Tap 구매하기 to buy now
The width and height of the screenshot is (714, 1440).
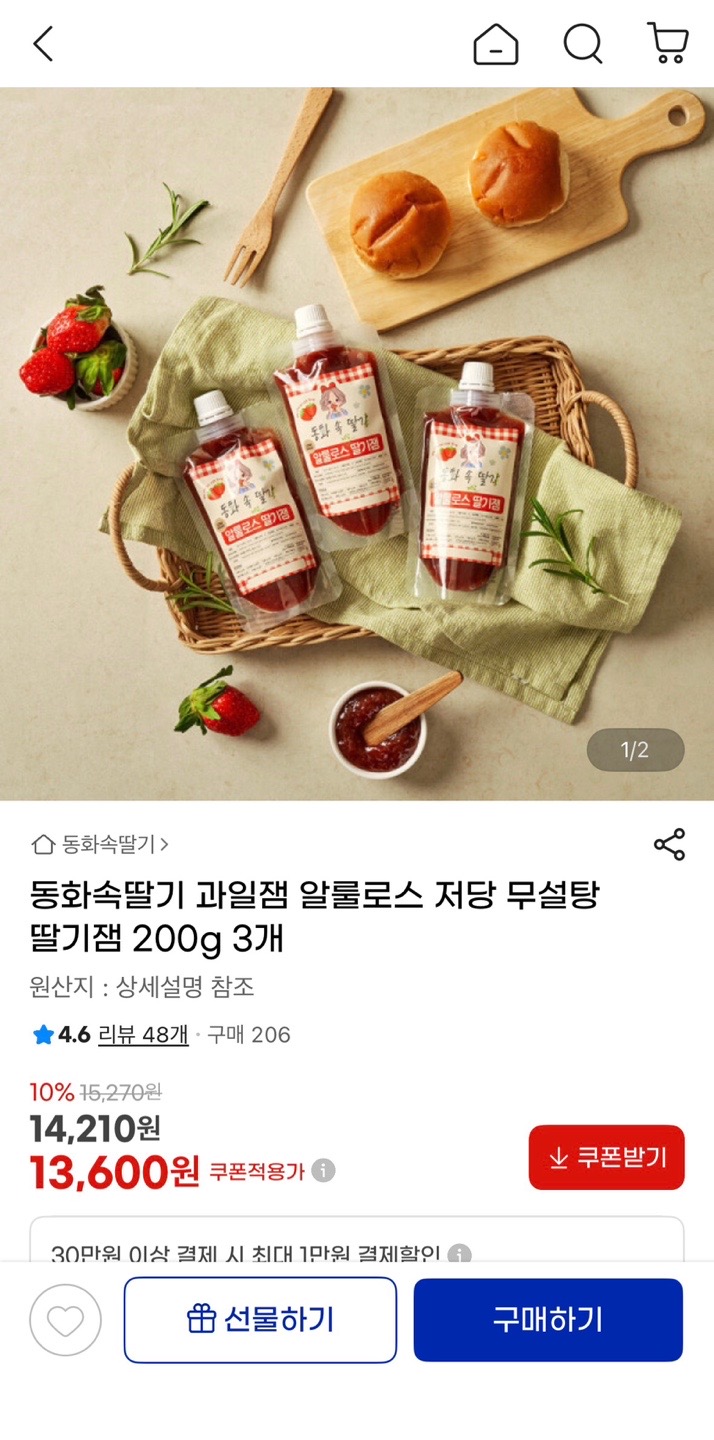[x=548, y=1320]
